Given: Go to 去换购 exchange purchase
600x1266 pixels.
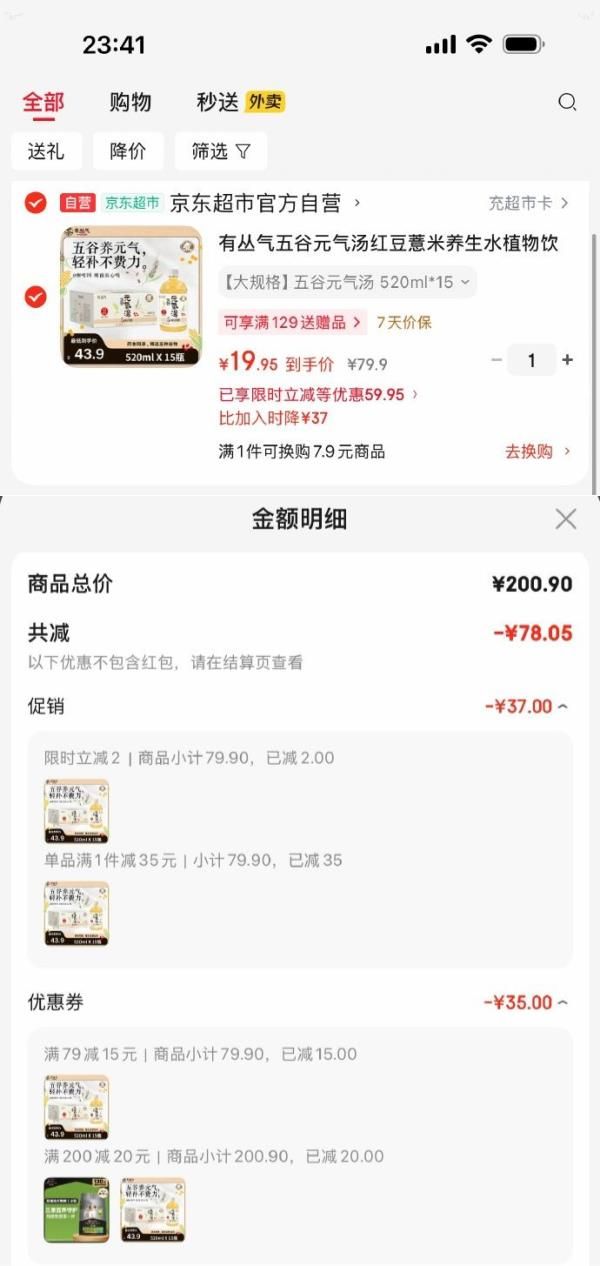Looking at the screenshot, I should pyautogui.click(x=537, y=451).
